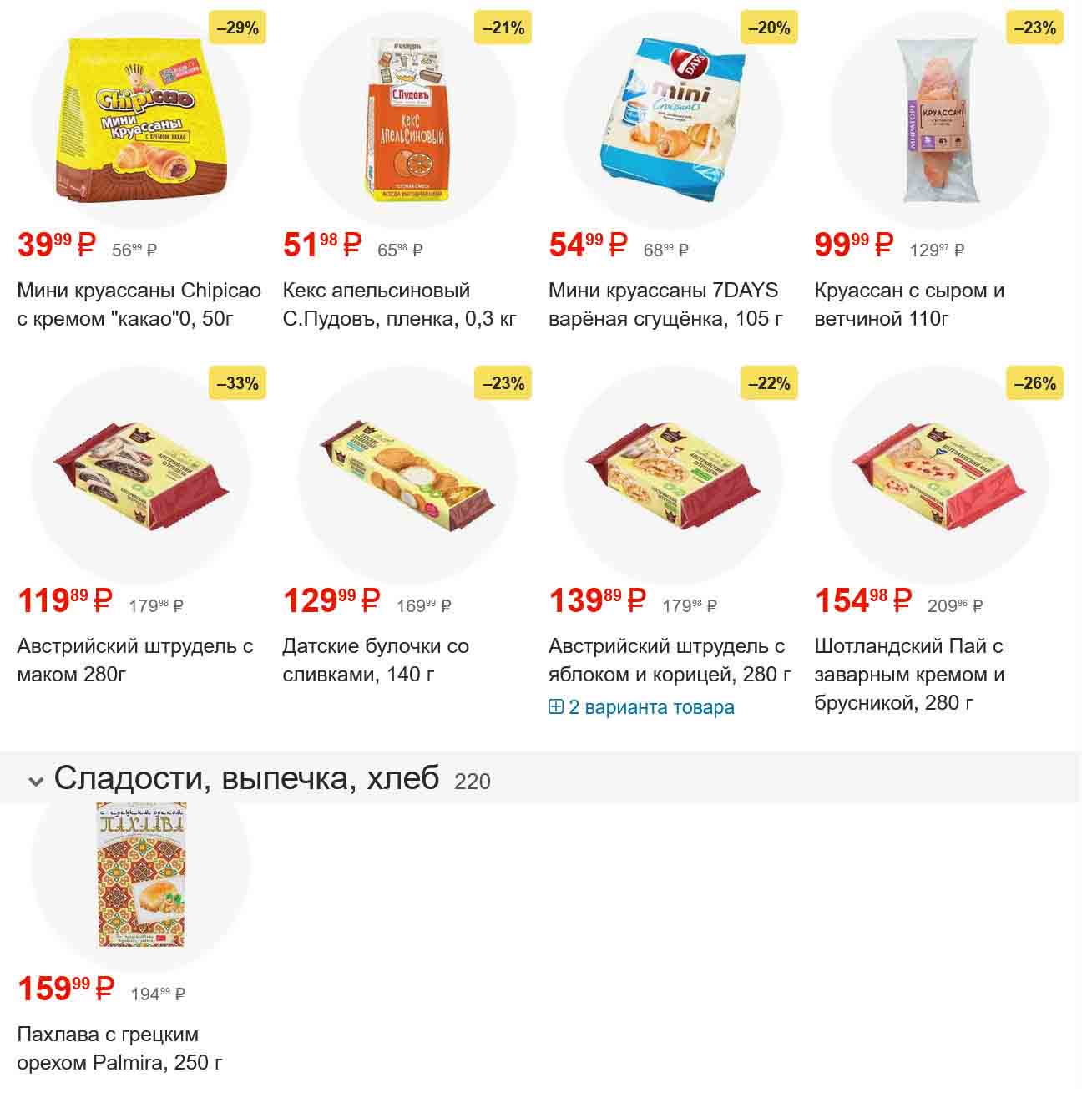The height and width of the screenshot is (1098, 1092).
Task: View 7DAYS mini croissants product
Action: click(x=665, y=304)
